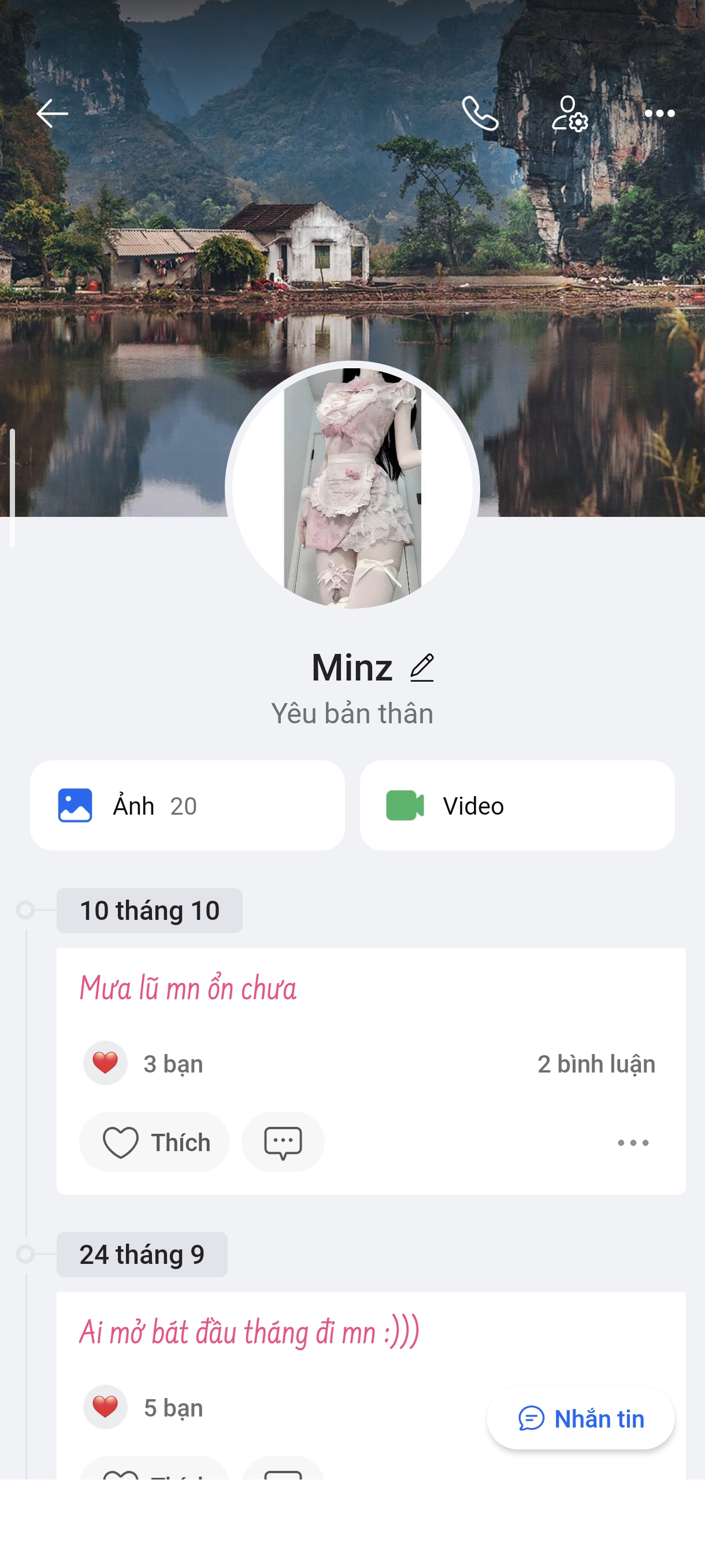
Task: Comment on the "Mưa lũ mn ổn chưa" post
Action: coord(283,1142)
